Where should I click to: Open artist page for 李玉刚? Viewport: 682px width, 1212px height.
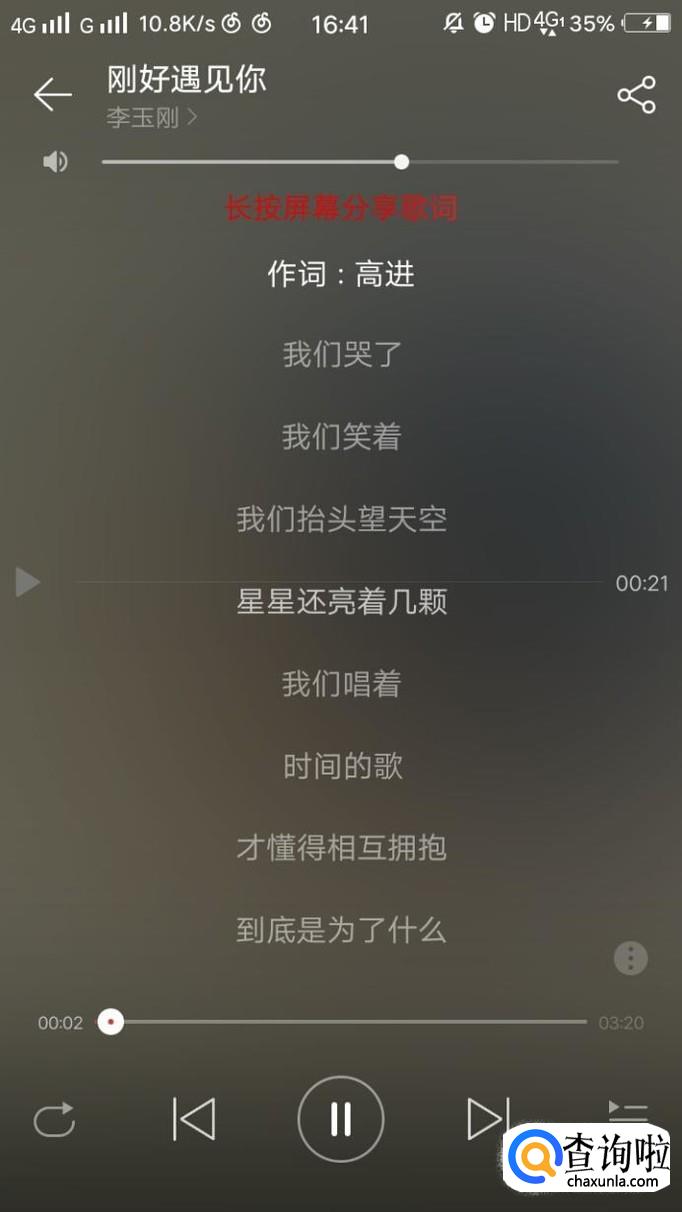[x=152, y=117]
